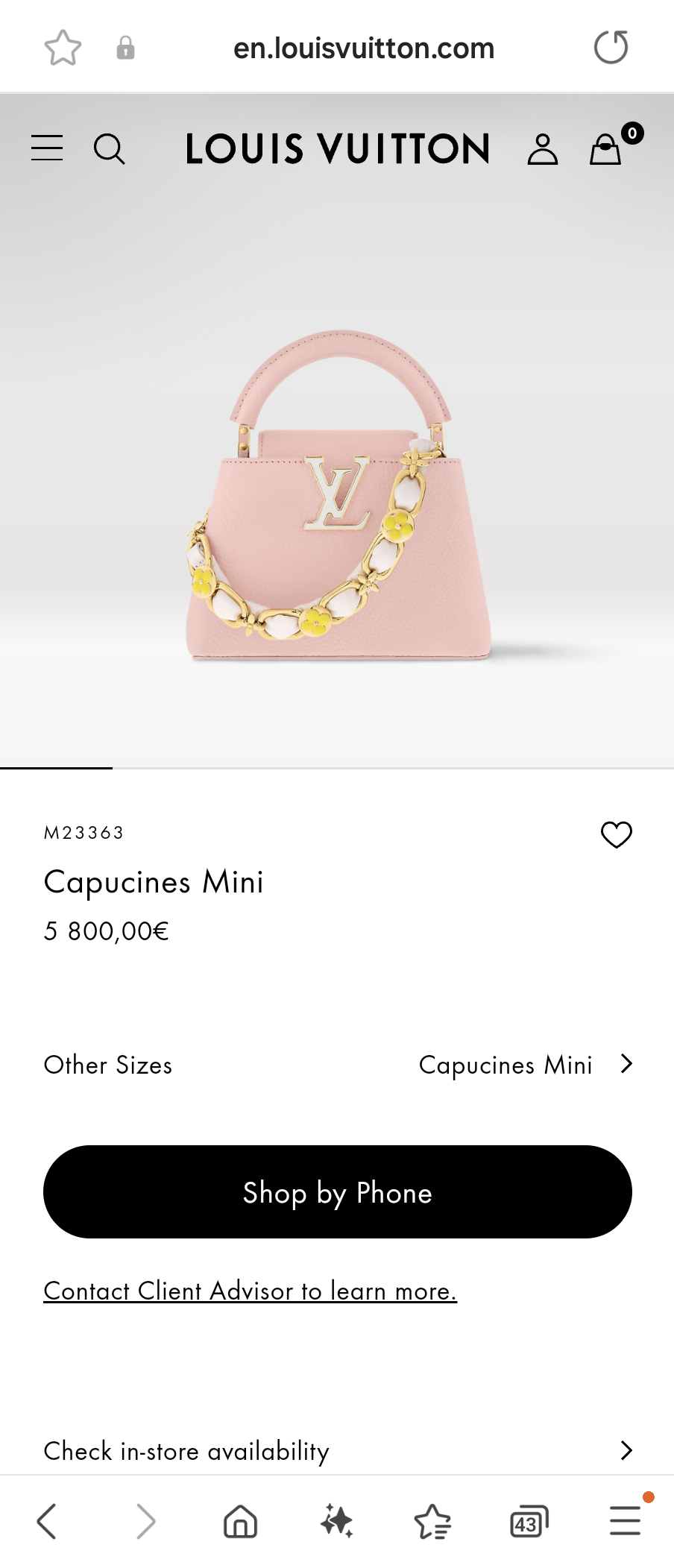Expand Check in-store availability

[x=337, y=1451]
